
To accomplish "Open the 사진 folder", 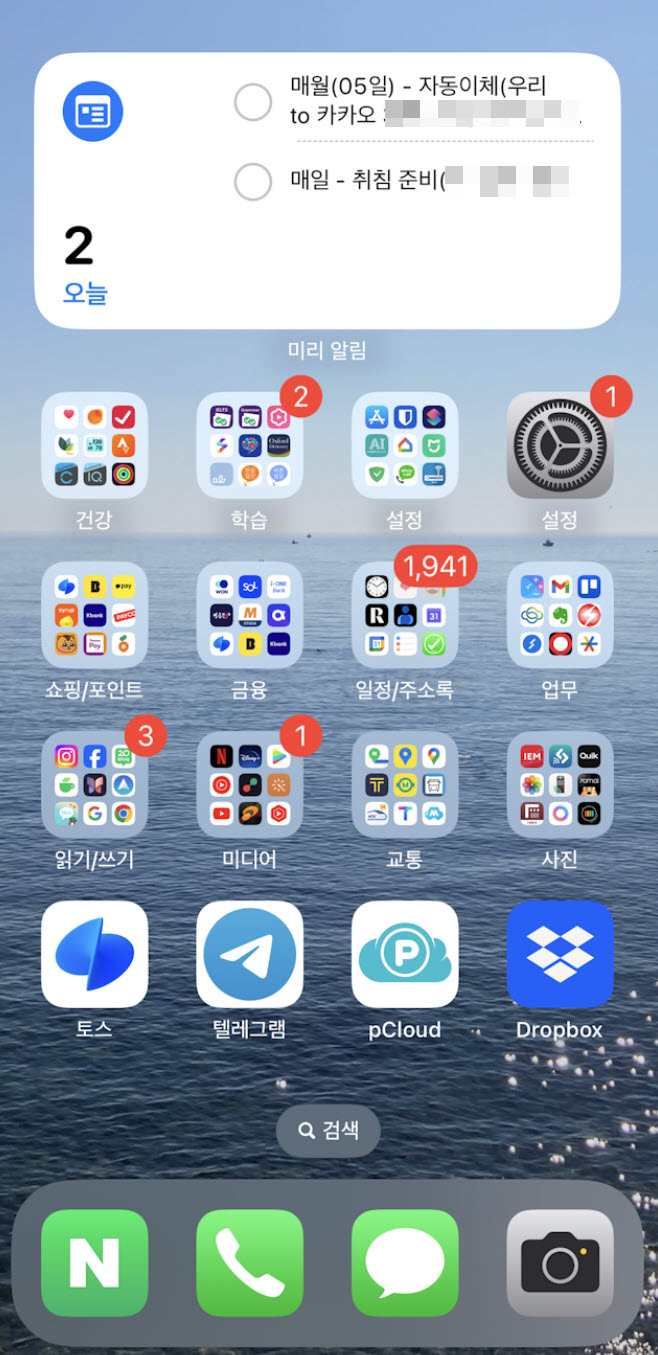I will point(560,785).
